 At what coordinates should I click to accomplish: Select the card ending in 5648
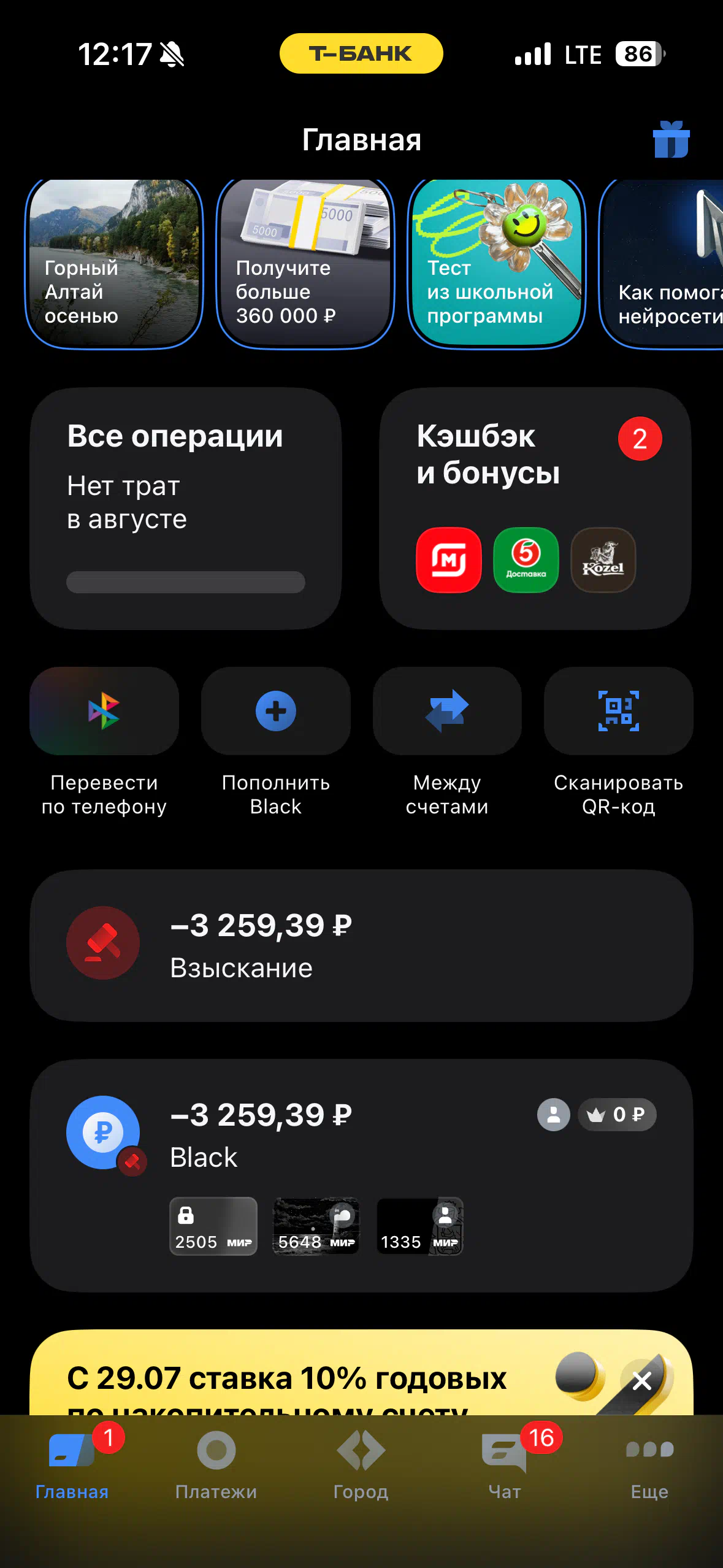click(316, 1226)
